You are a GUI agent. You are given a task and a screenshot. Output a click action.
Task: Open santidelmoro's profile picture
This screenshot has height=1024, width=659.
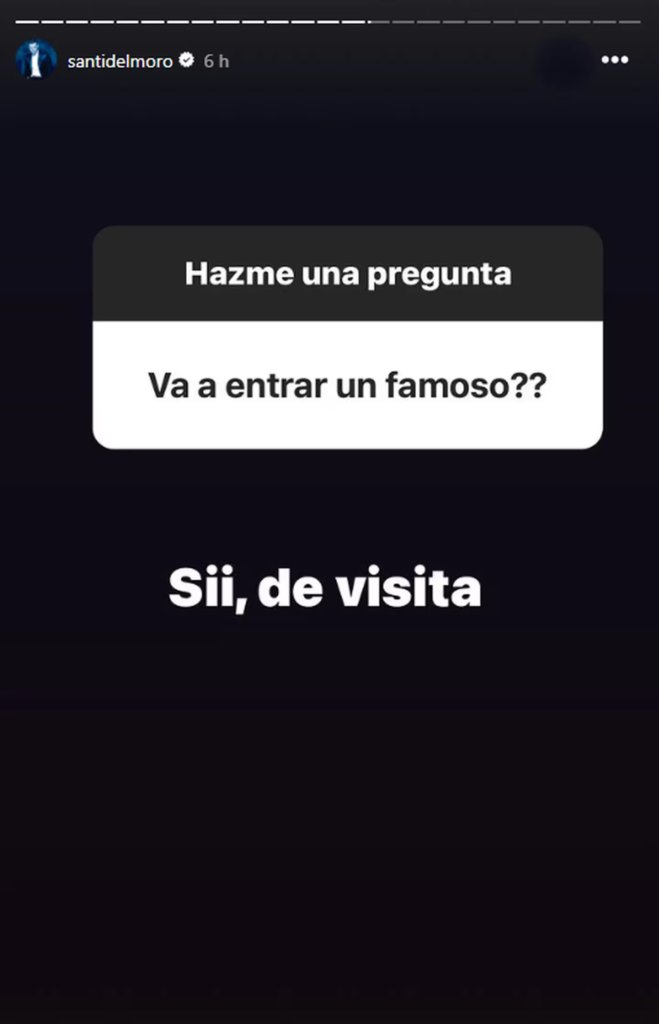[x=36, y=60]
